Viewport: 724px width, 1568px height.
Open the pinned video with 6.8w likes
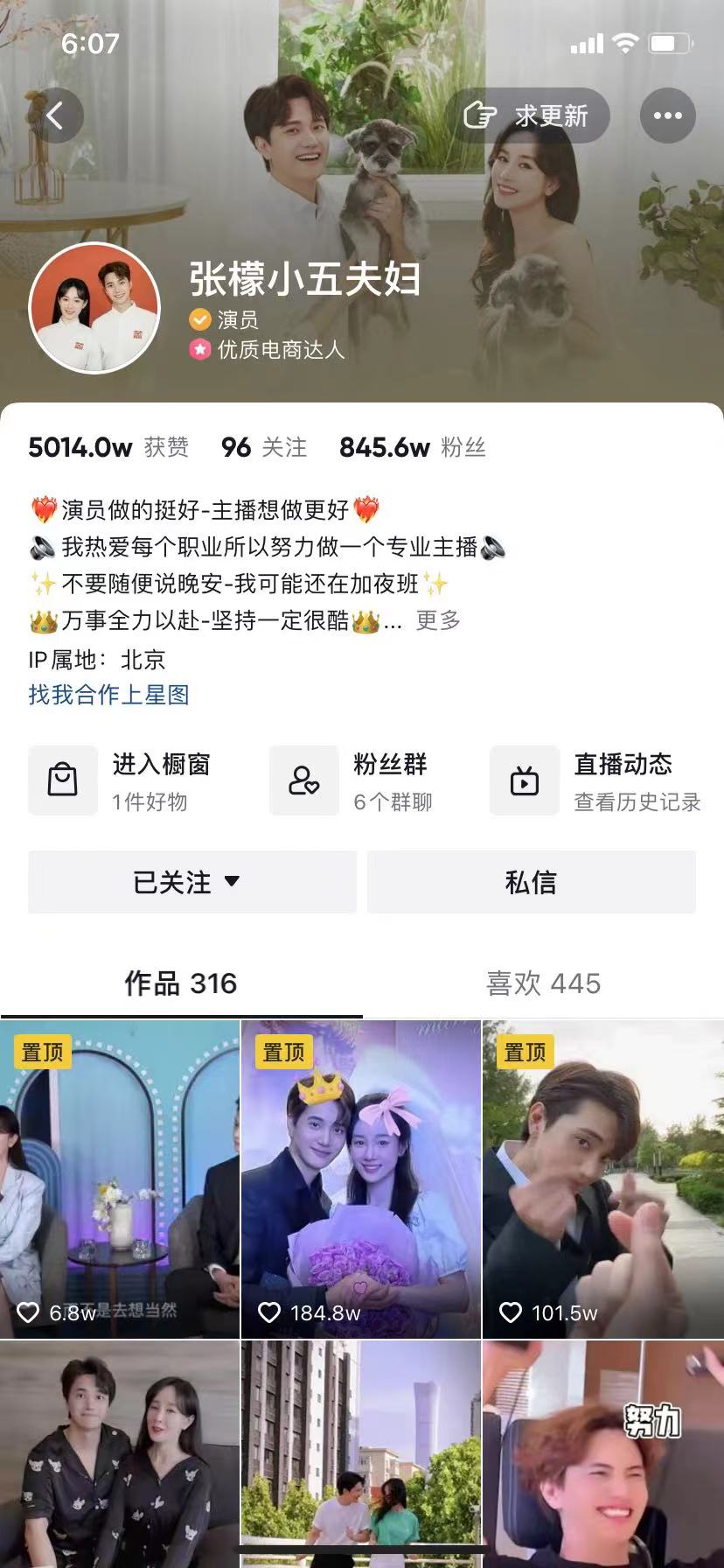[120, 1179]
